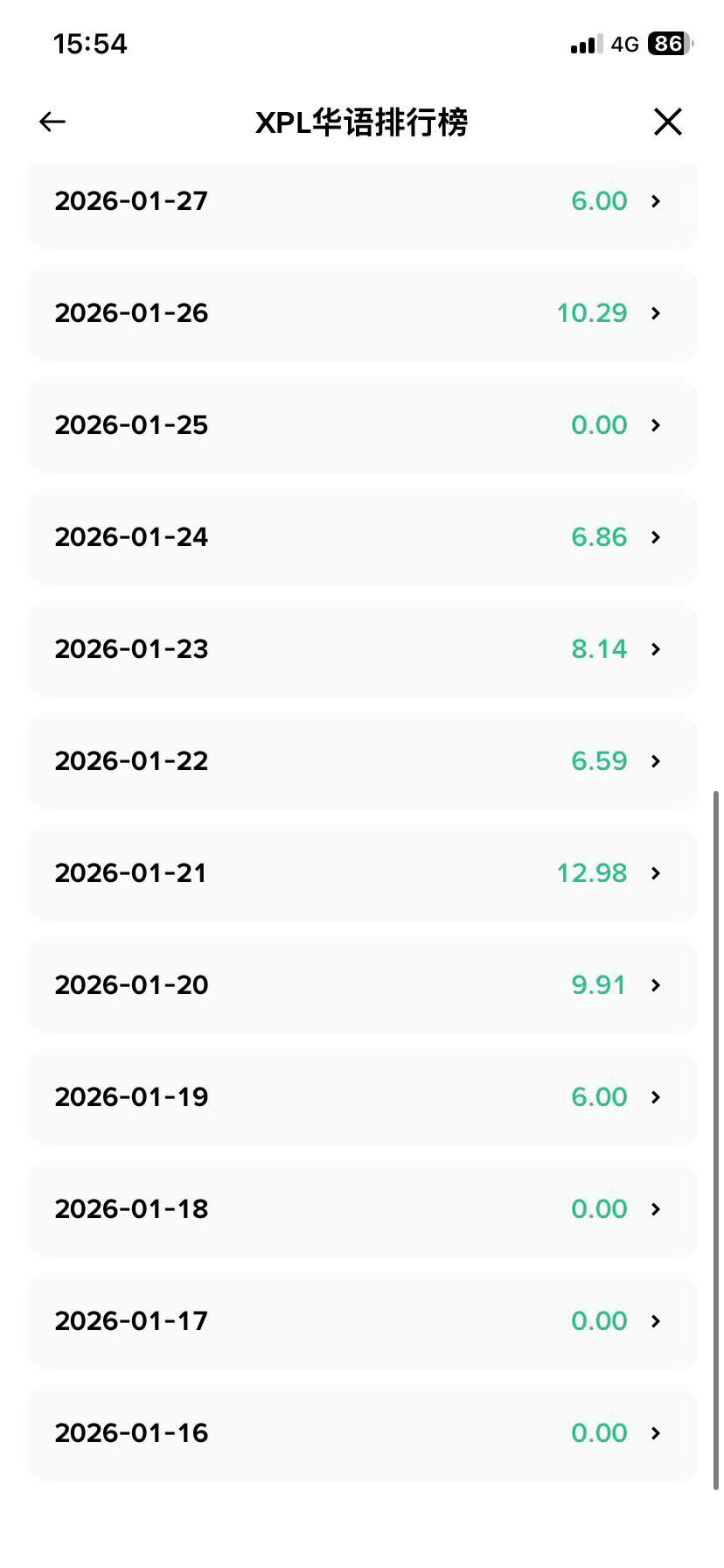This screenshot has height=1568, width=724.
Task: Open the 2026-01-24 record
Action: [361, 537]
